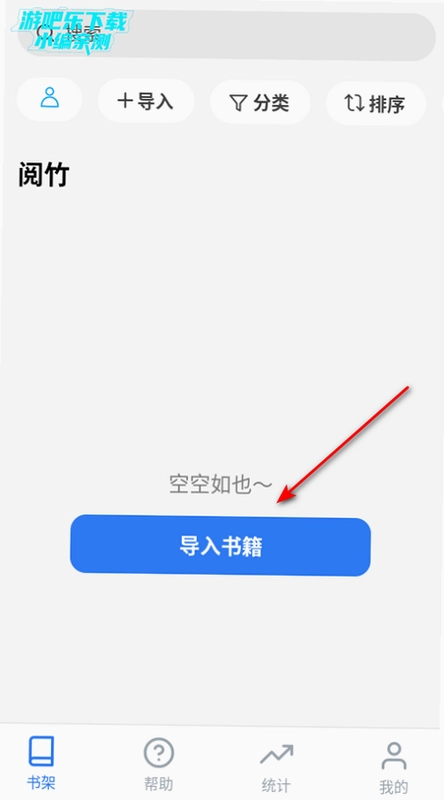444x800 pixels.
Task: Switch to the 帮助 tab
Action: [159, 764]
